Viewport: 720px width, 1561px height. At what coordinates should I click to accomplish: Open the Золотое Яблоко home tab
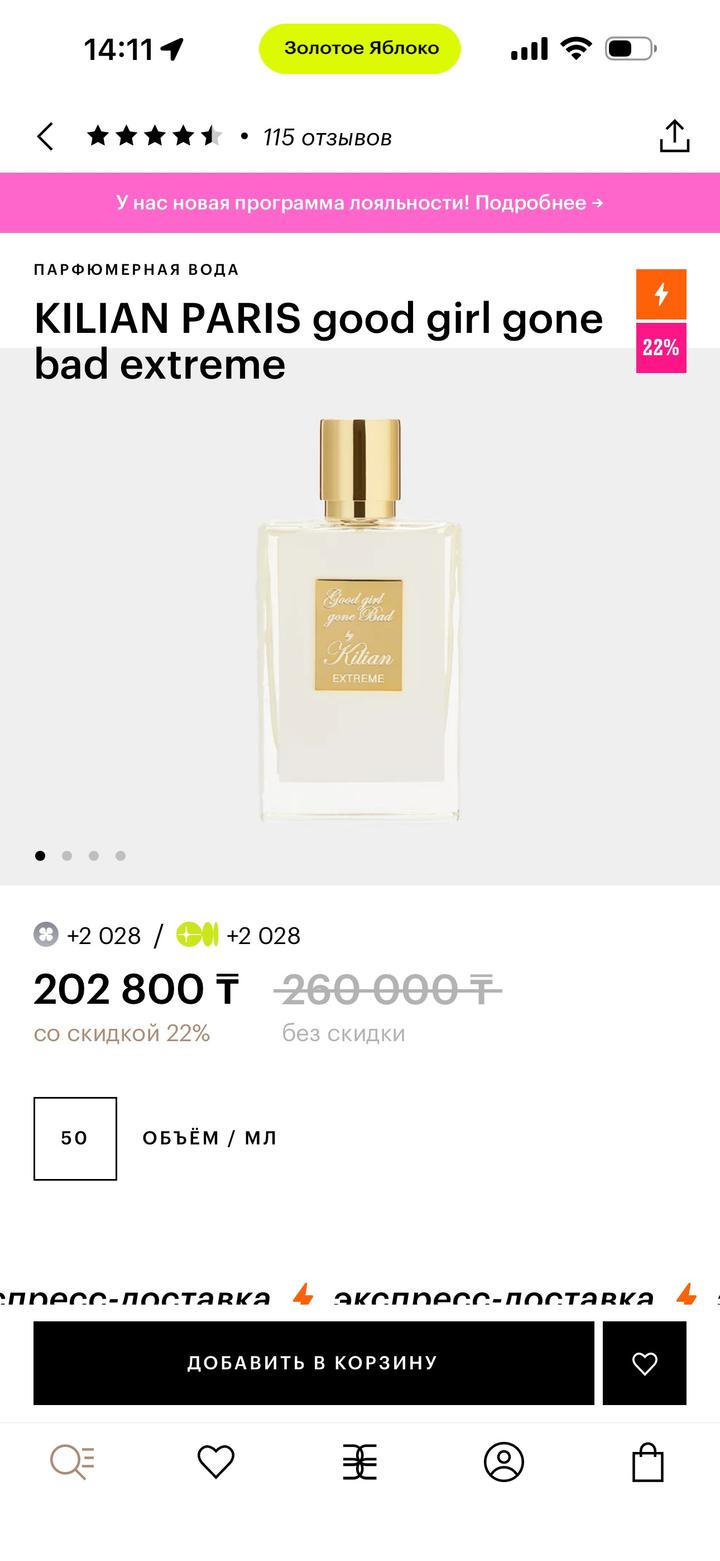360,1462
